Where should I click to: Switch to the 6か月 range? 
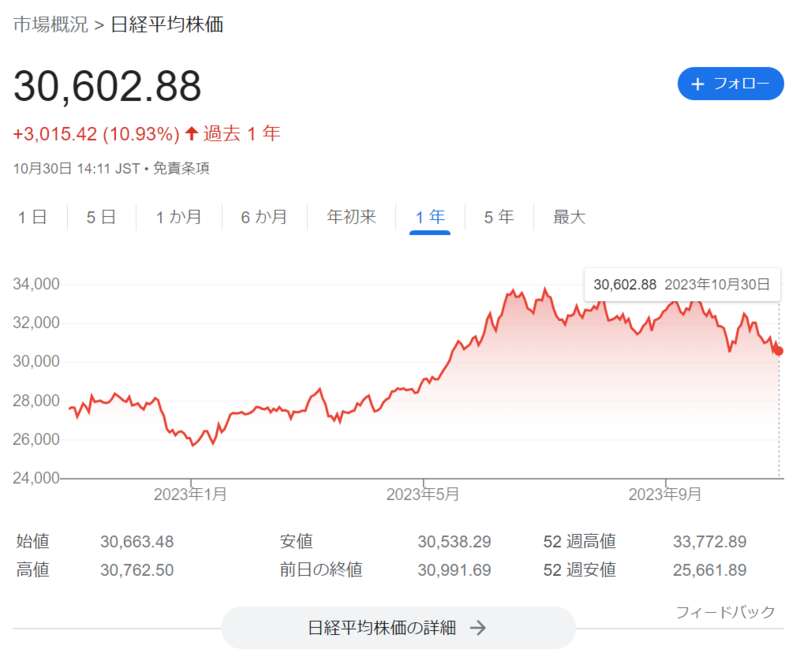point(264,217)
